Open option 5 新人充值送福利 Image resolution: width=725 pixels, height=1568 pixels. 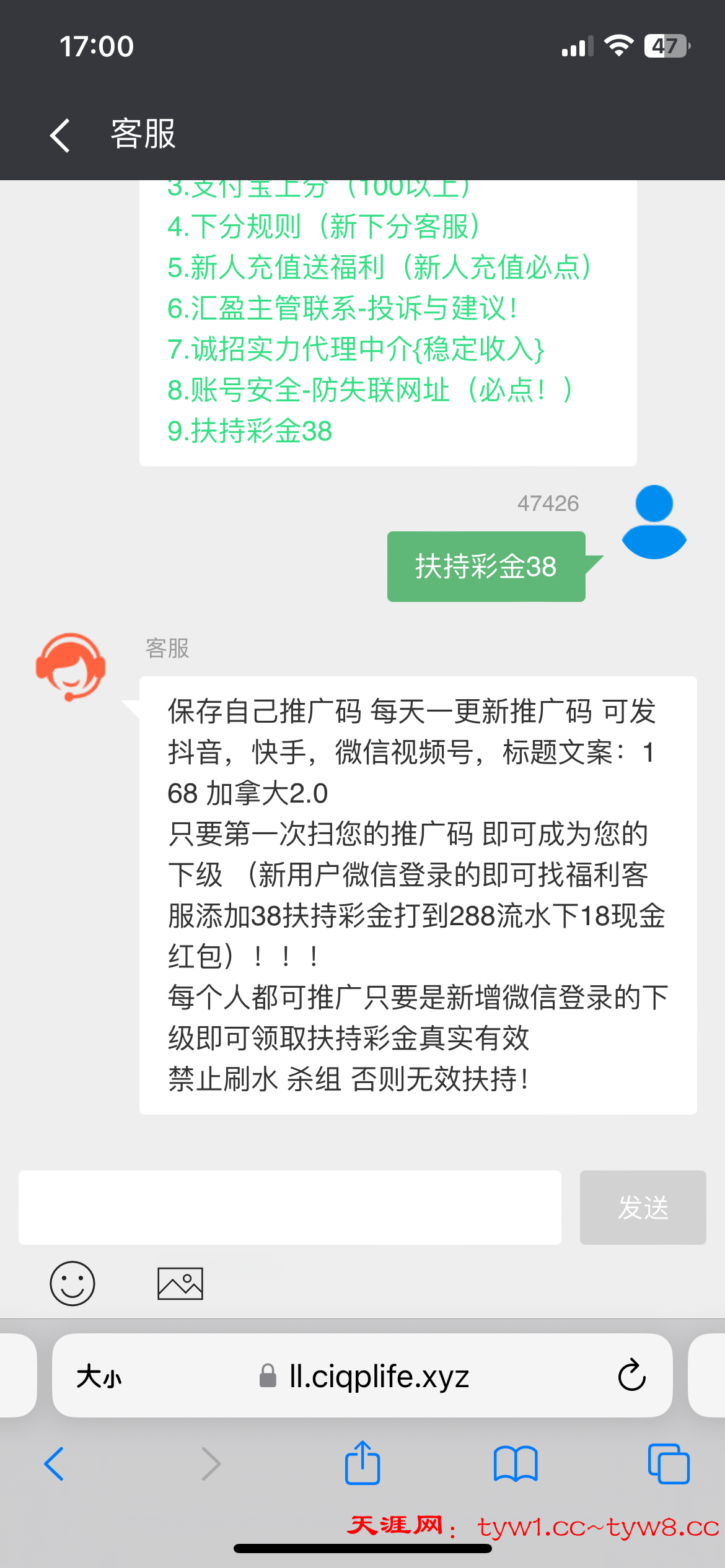379,268
